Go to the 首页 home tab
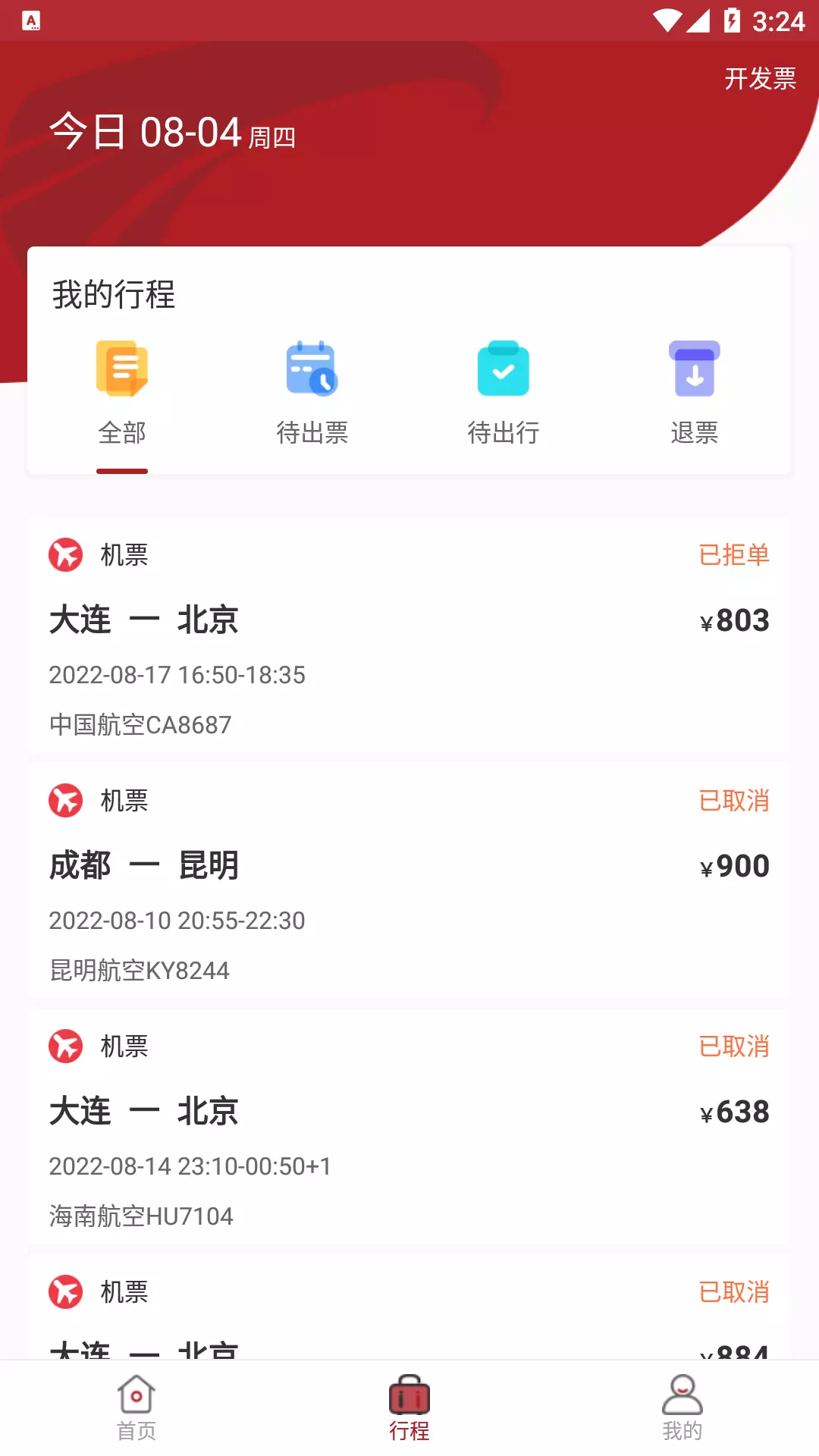 tap(136, 1408)
